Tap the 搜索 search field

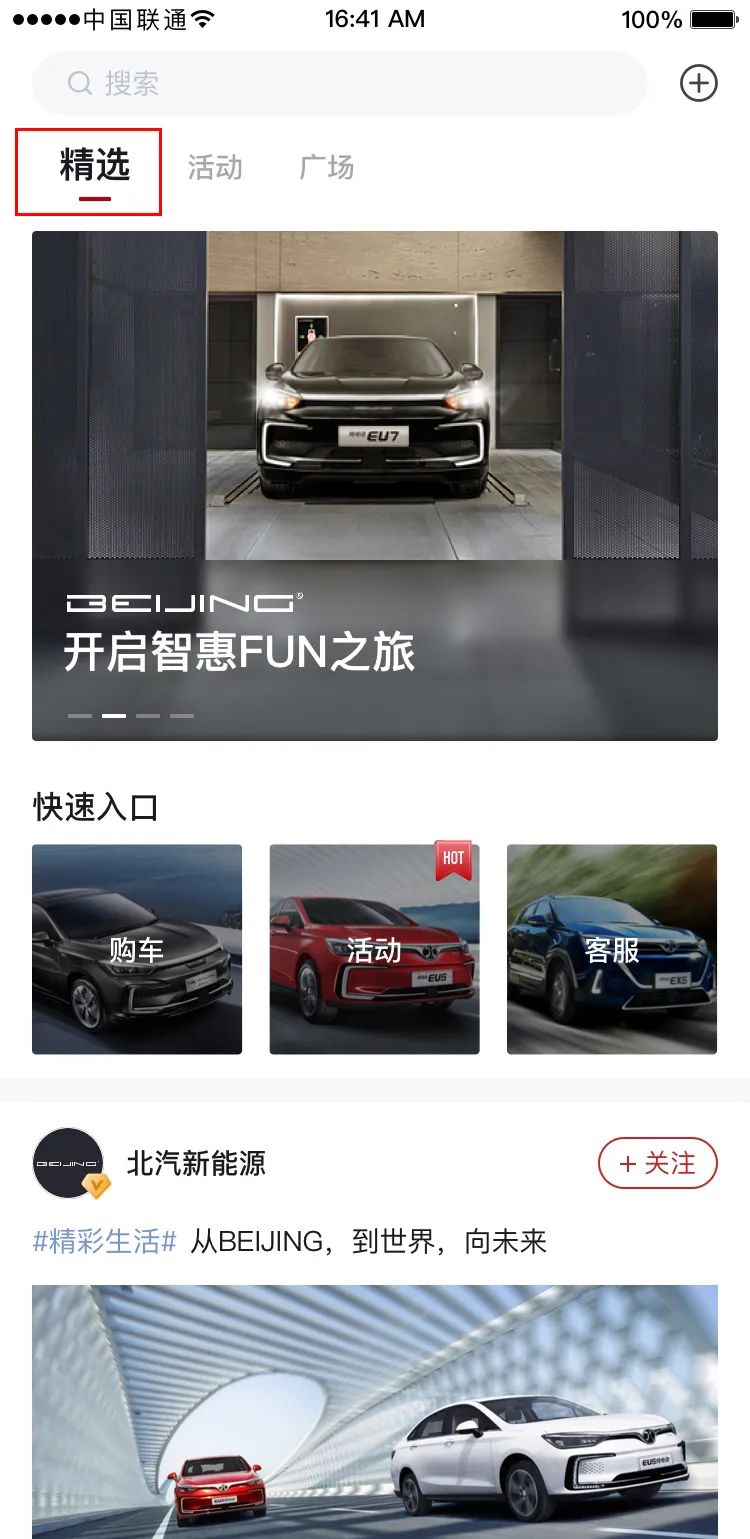tap(340, 83)
